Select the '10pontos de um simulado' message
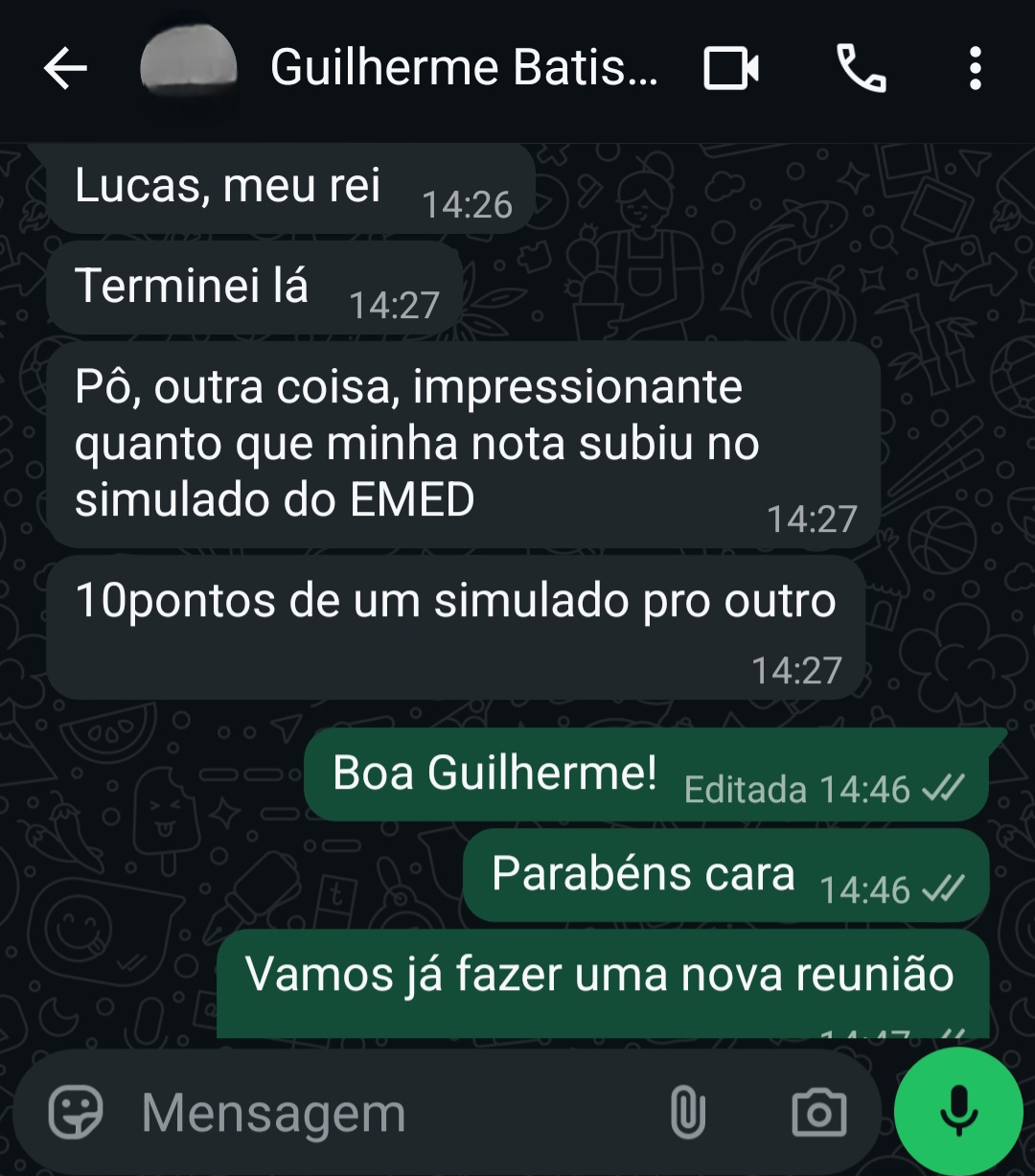The image size is (1035, 1176). (455, 600)
